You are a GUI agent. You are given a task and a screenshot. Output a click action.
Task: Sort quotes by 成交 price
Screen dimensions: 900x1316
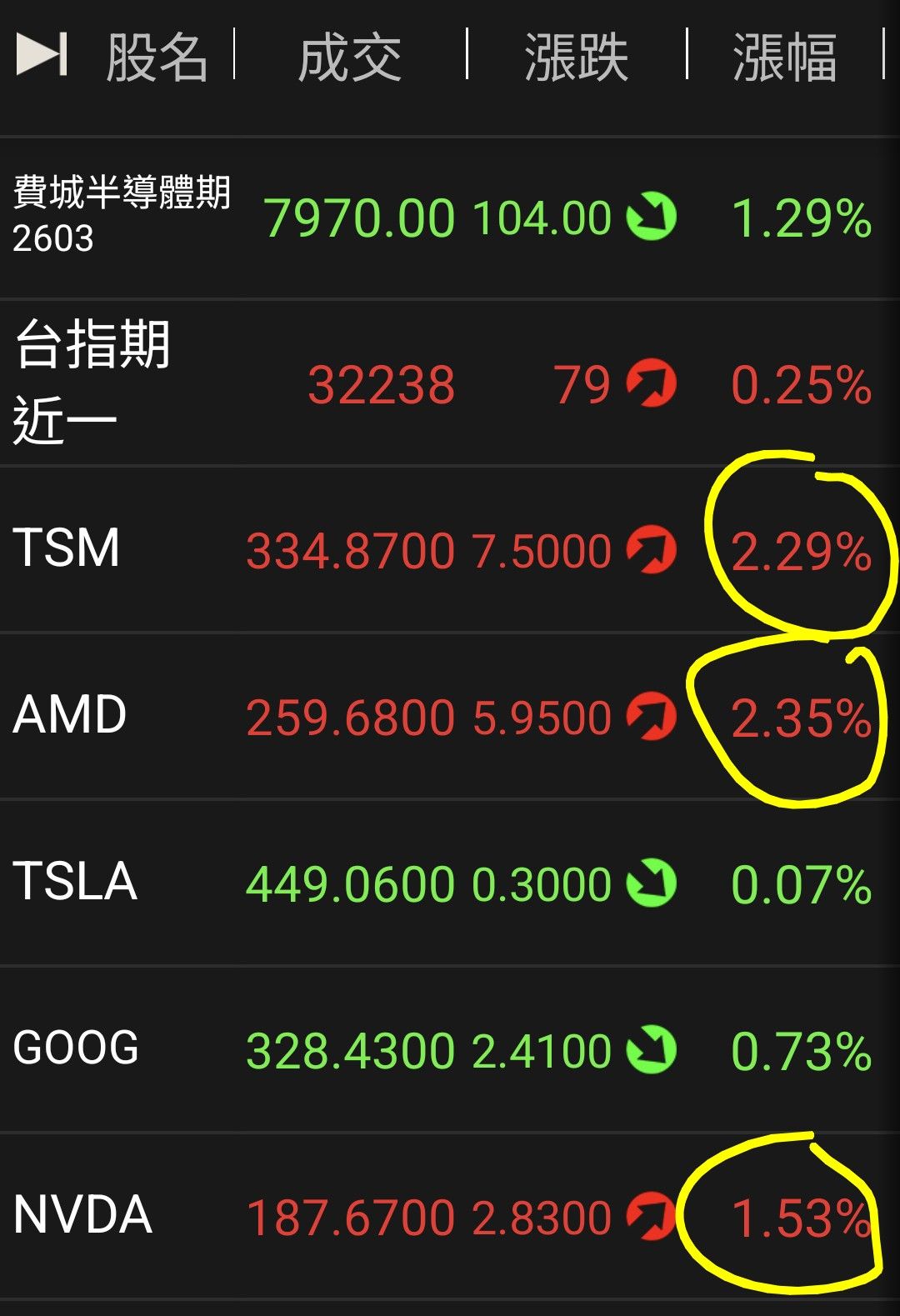[x=350, y=58]
